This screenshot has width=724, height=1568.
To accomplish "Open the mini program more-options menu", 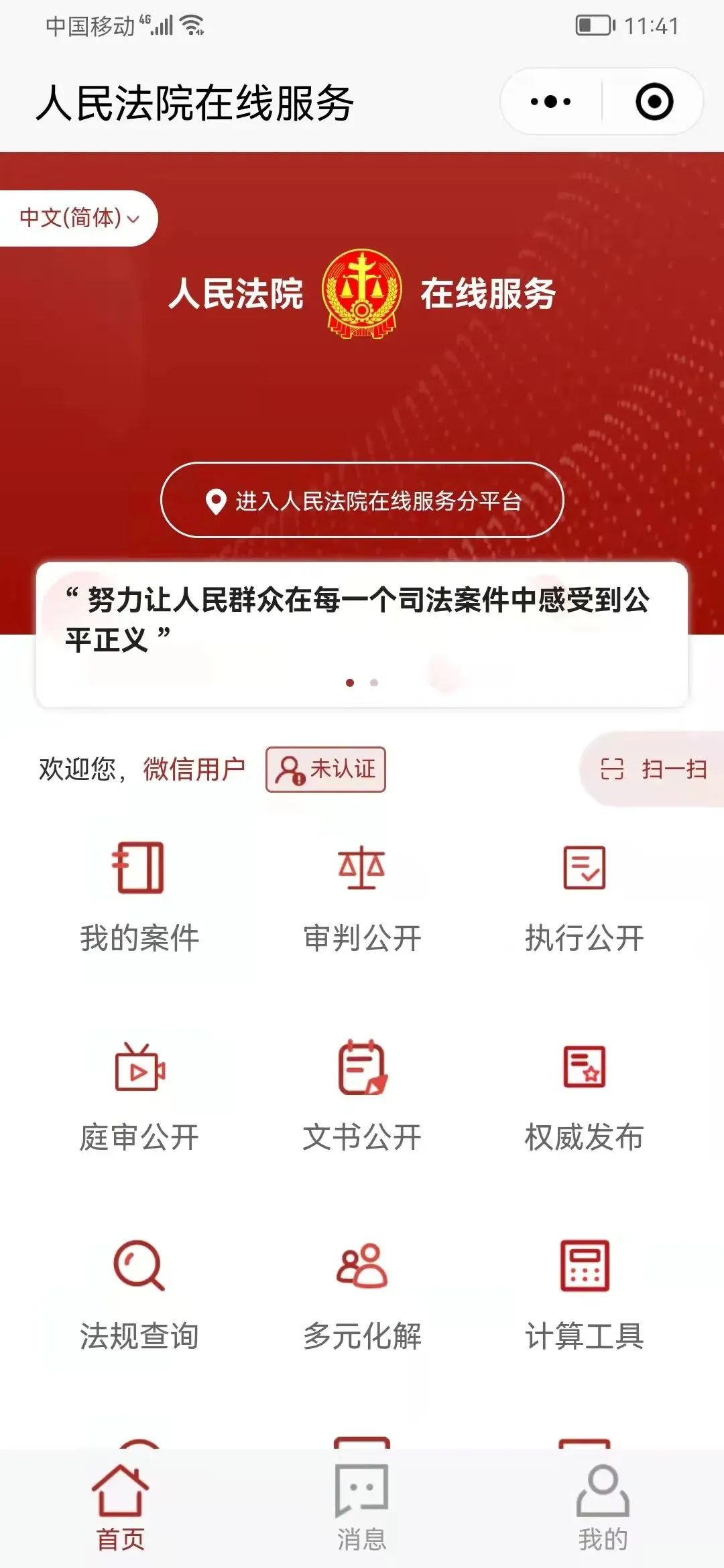I will pyautogui.click(x=550, y=102).
